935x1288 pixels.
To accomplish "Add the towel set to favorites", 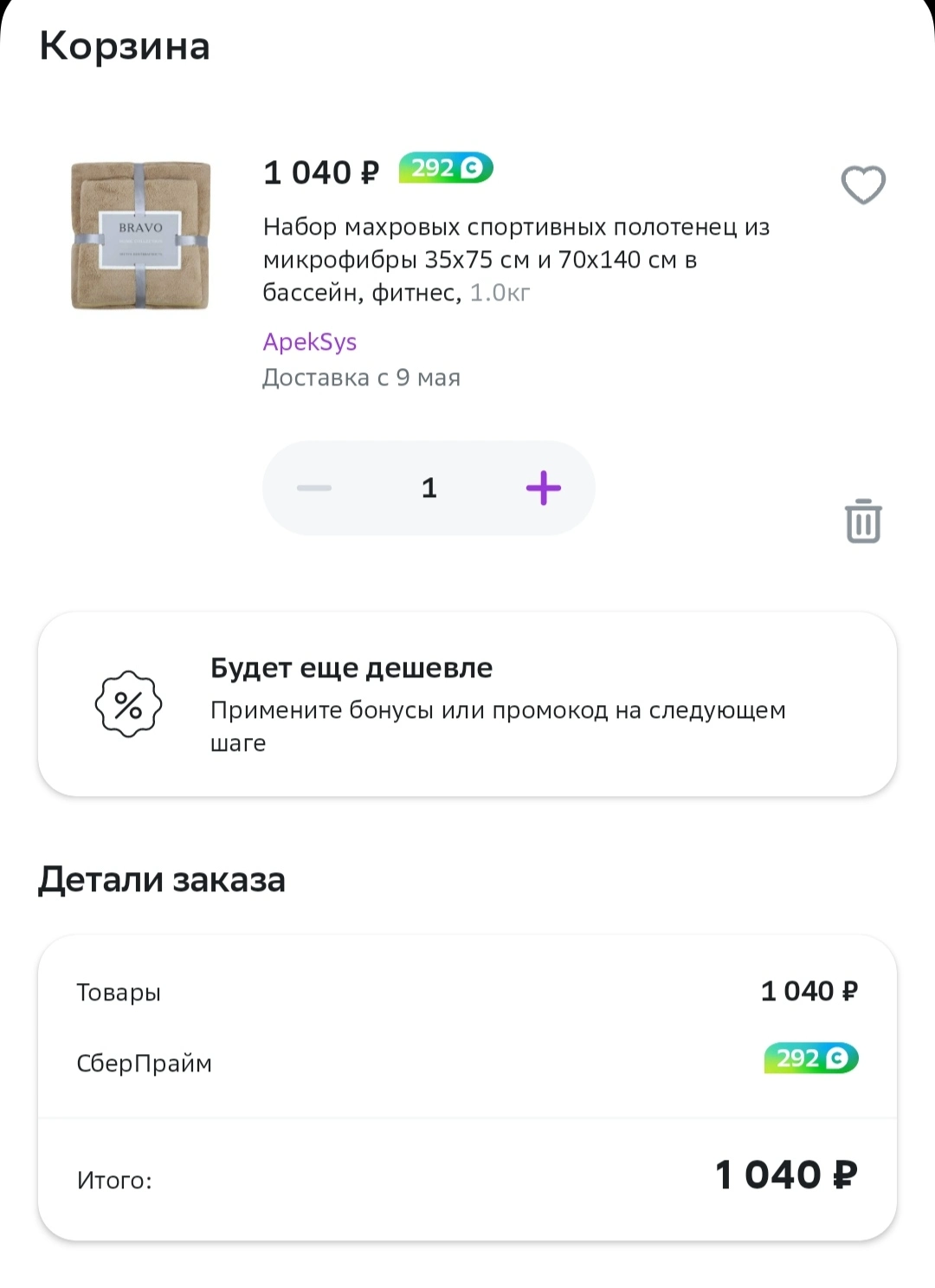I will point(863,184).
